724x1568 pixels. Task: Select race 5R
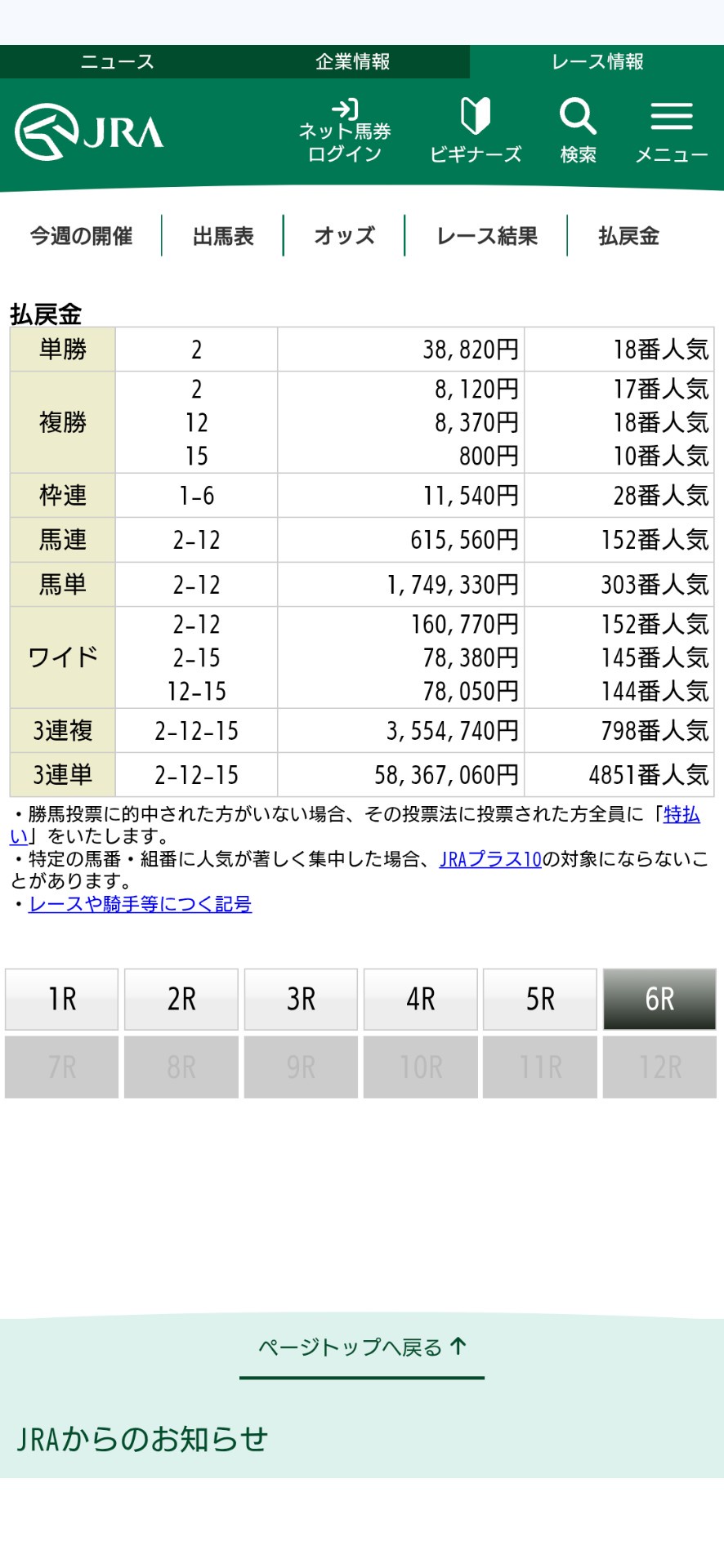pos(539,999)
